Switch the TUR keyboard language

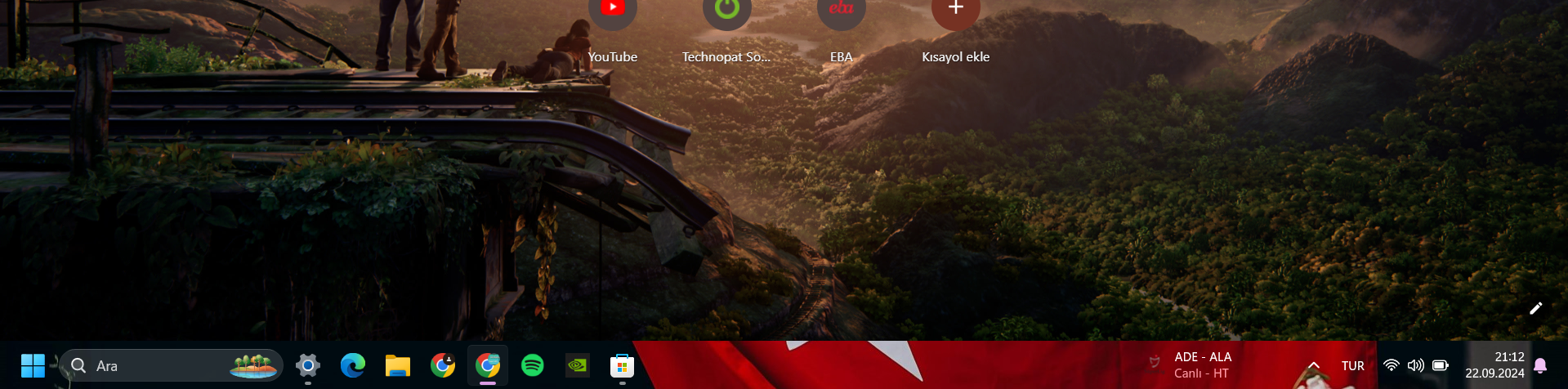pyautogui.click(x=1352, y=365)
